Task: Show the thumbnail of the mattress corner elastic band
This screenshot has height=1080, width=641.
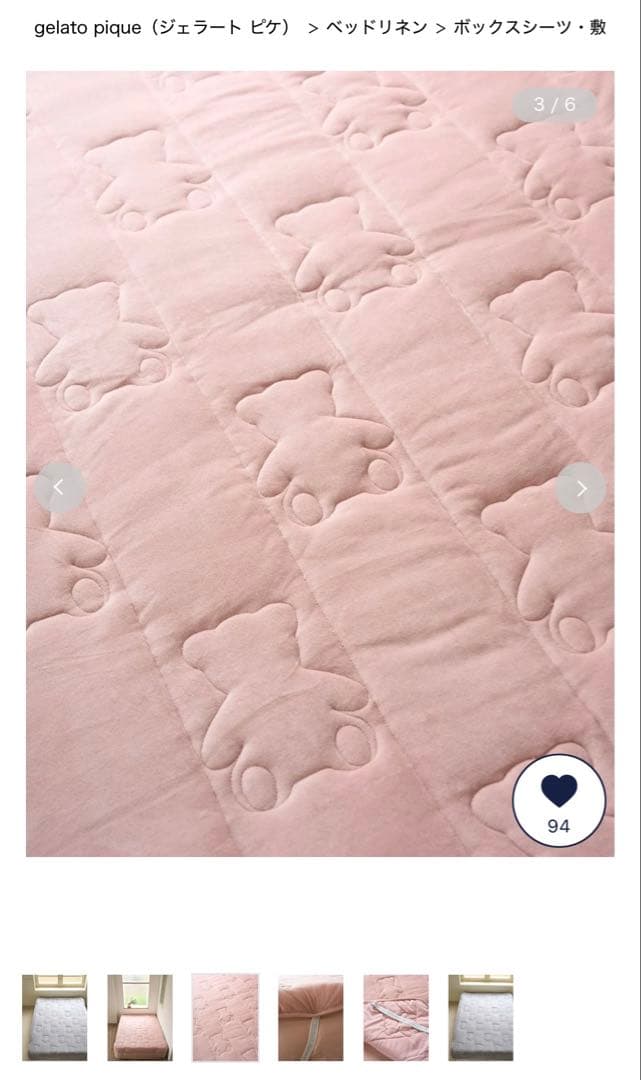Action: tap(310, 1017)
